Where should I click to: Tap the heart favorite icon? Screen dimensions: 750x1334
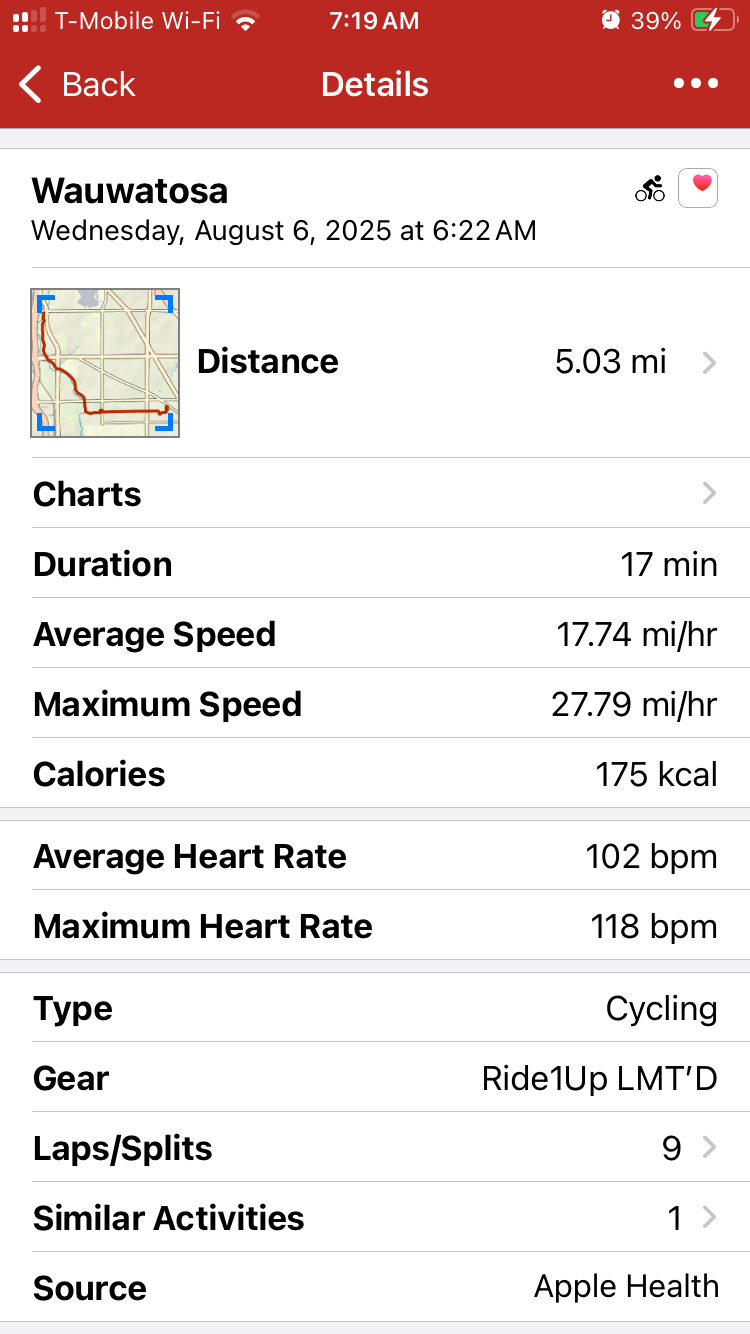coord(698,187)
